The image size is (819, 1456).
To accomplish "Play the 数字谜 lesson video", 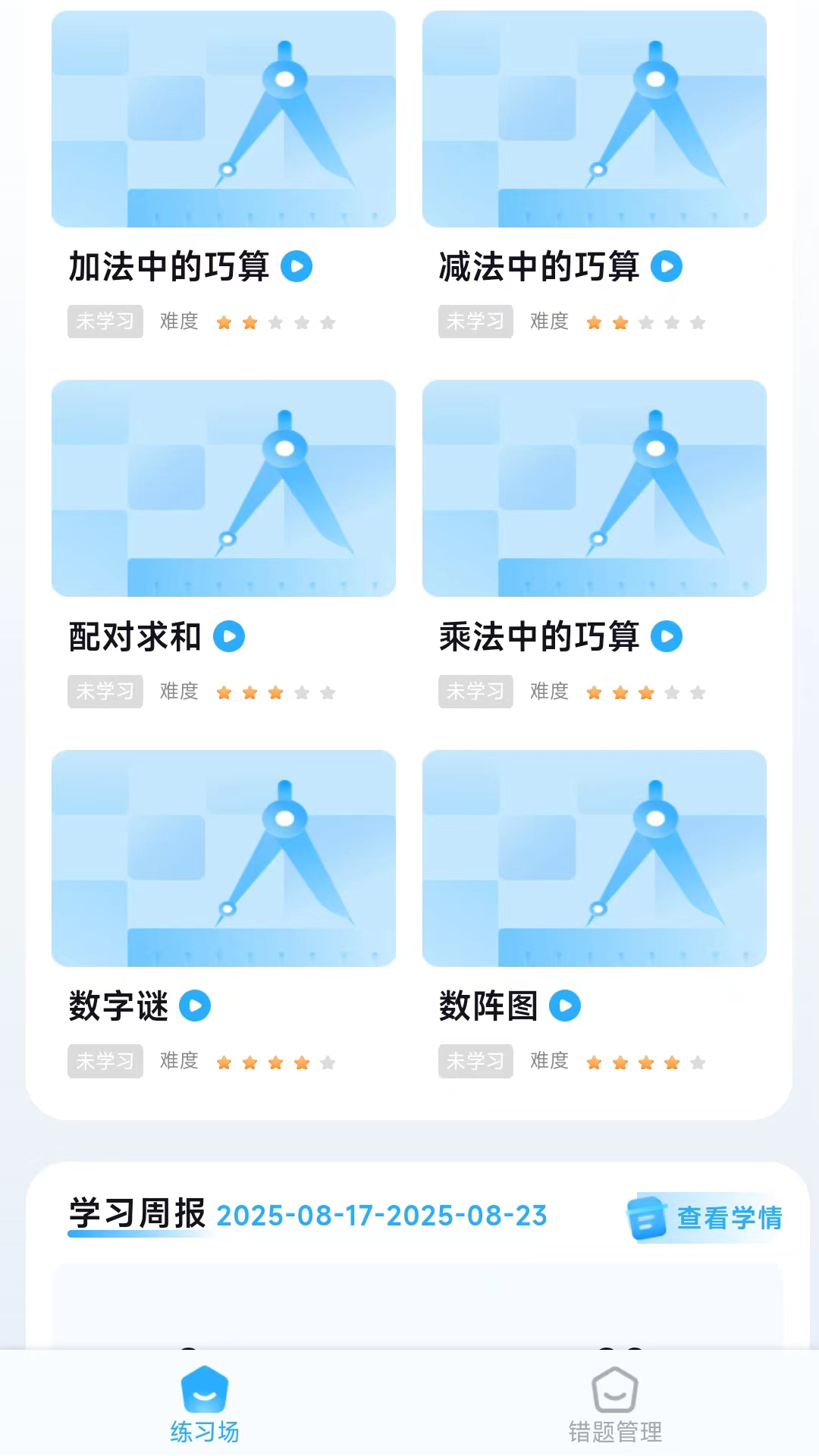I will point(196,1006).
